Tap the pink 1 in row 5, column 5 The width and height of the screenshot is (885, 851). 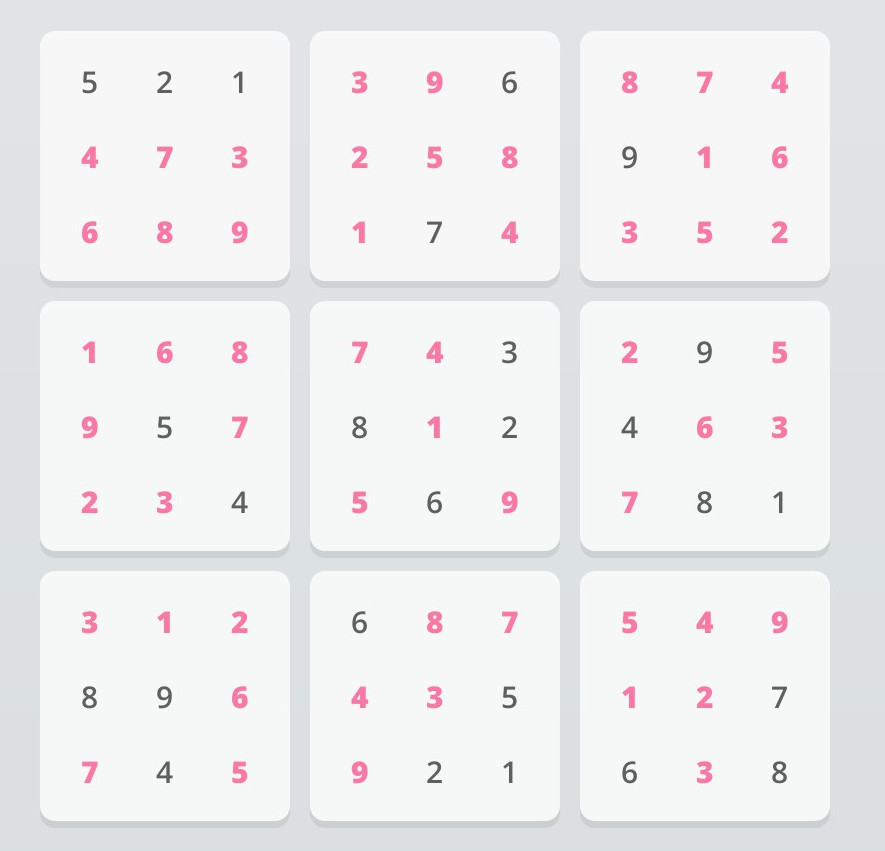(x=434, y=427)
